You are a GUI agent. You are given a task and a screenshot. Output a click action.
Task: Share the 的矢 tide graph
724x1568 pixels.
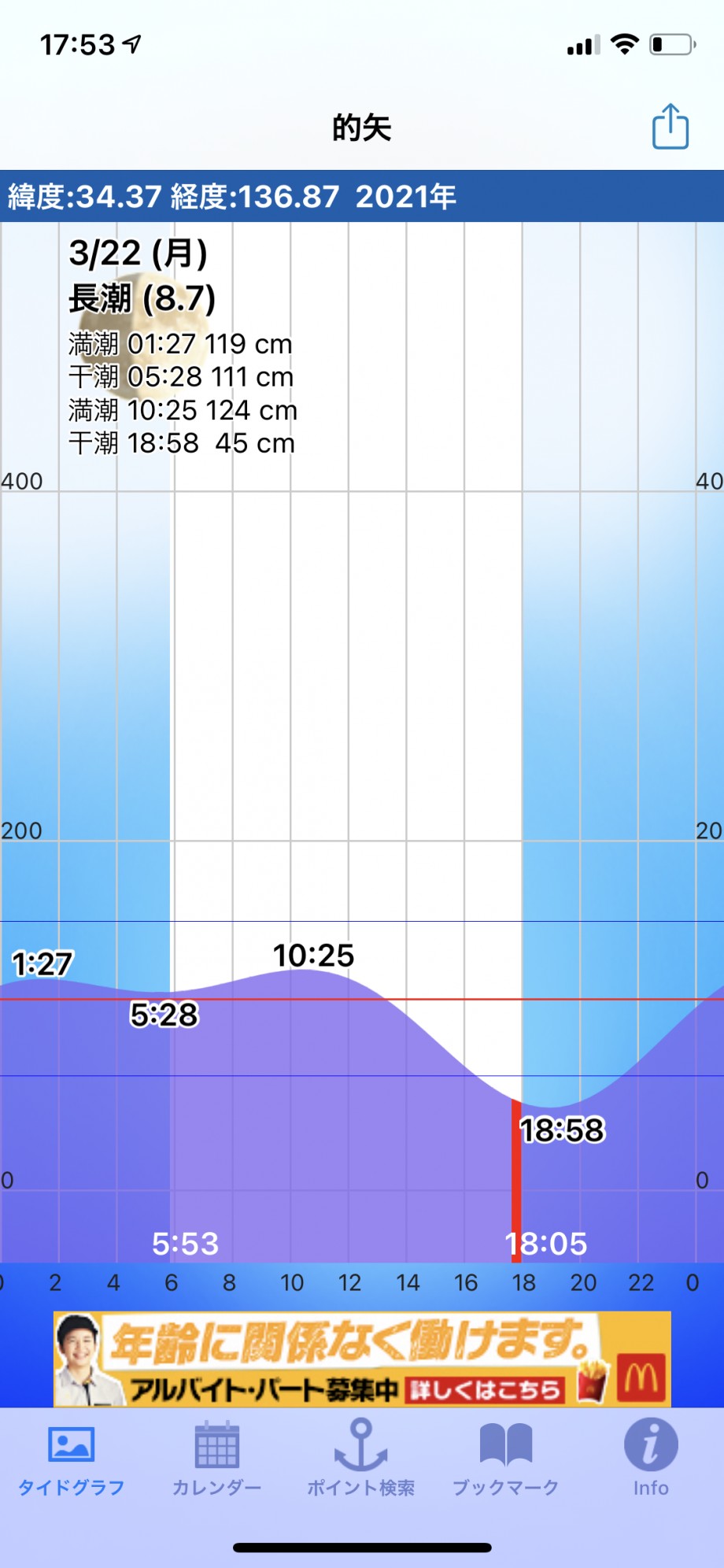pyautogui.click(x=670, y=126)
